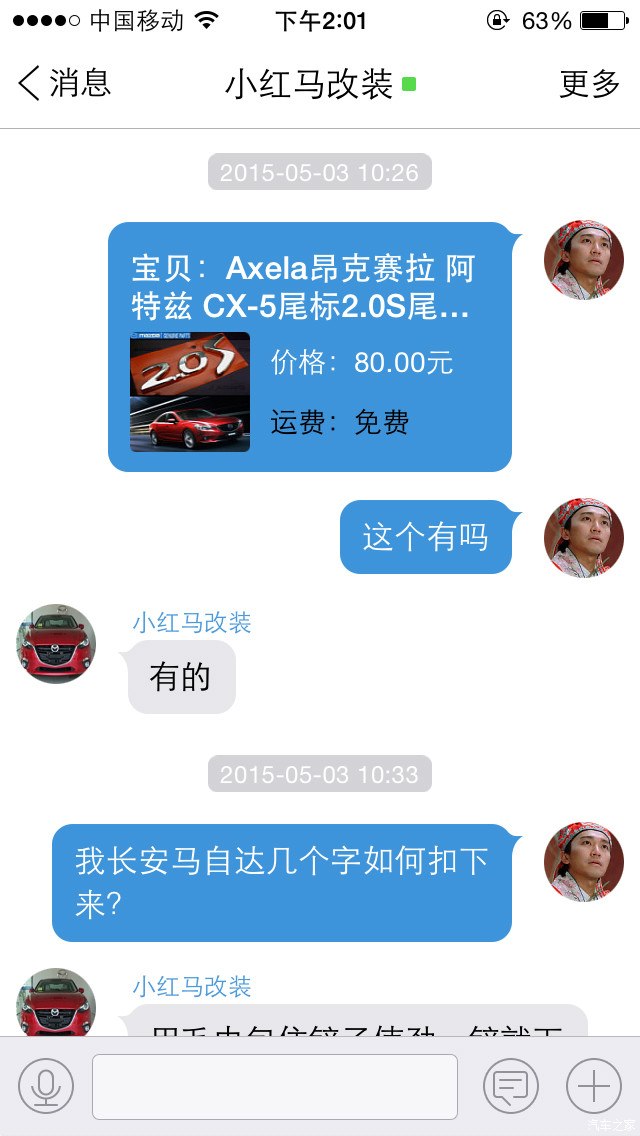This screenshot has width=640, height=1136.
Task: Open the plus attachment menu
Action: tap(594, 1086)
